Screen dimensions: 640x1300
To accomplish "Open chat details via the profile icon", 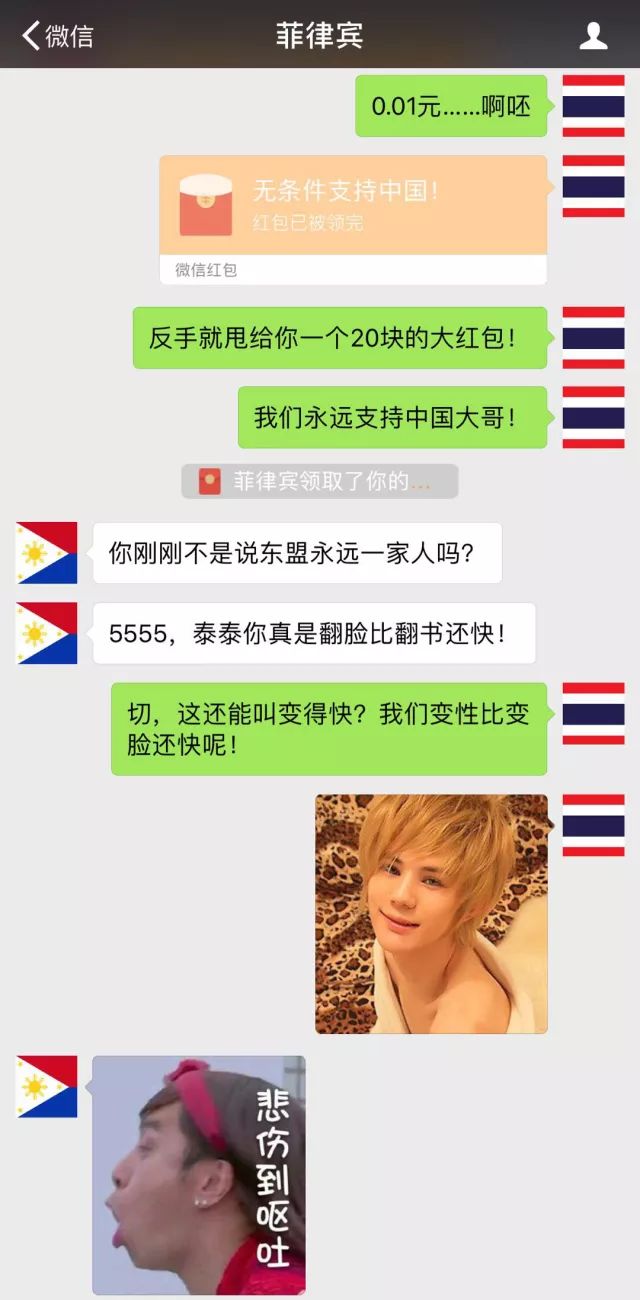I will 594,37.
